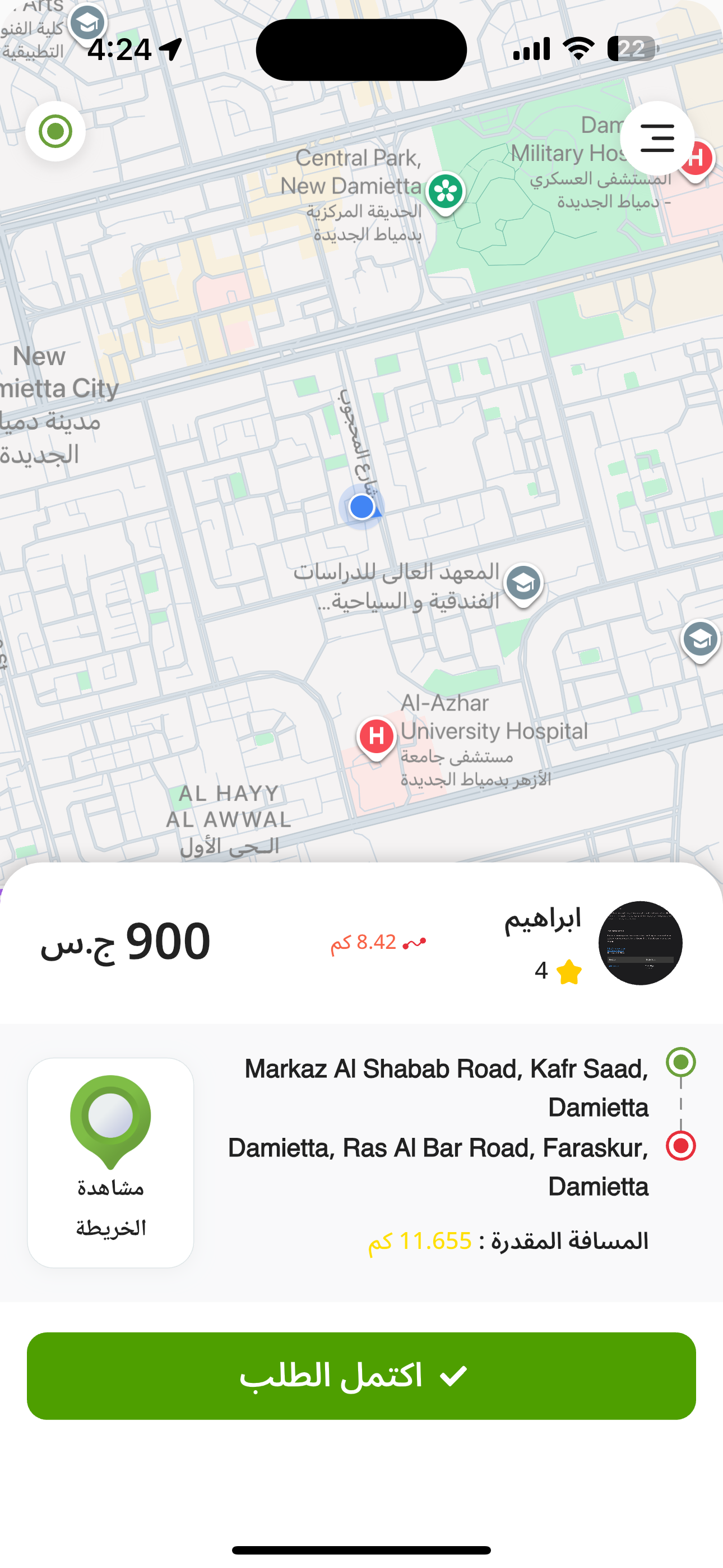Viewport: 723px width, 1568px height.
Task: Open مشاهدة الخريطة view map card
Action: pyautogui.click(x=111, y=1163)
